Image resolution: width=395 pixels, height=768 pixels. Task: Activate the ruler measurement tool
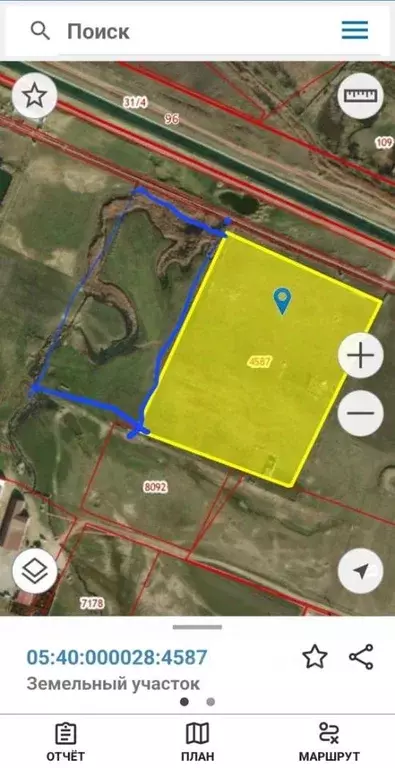361,96
